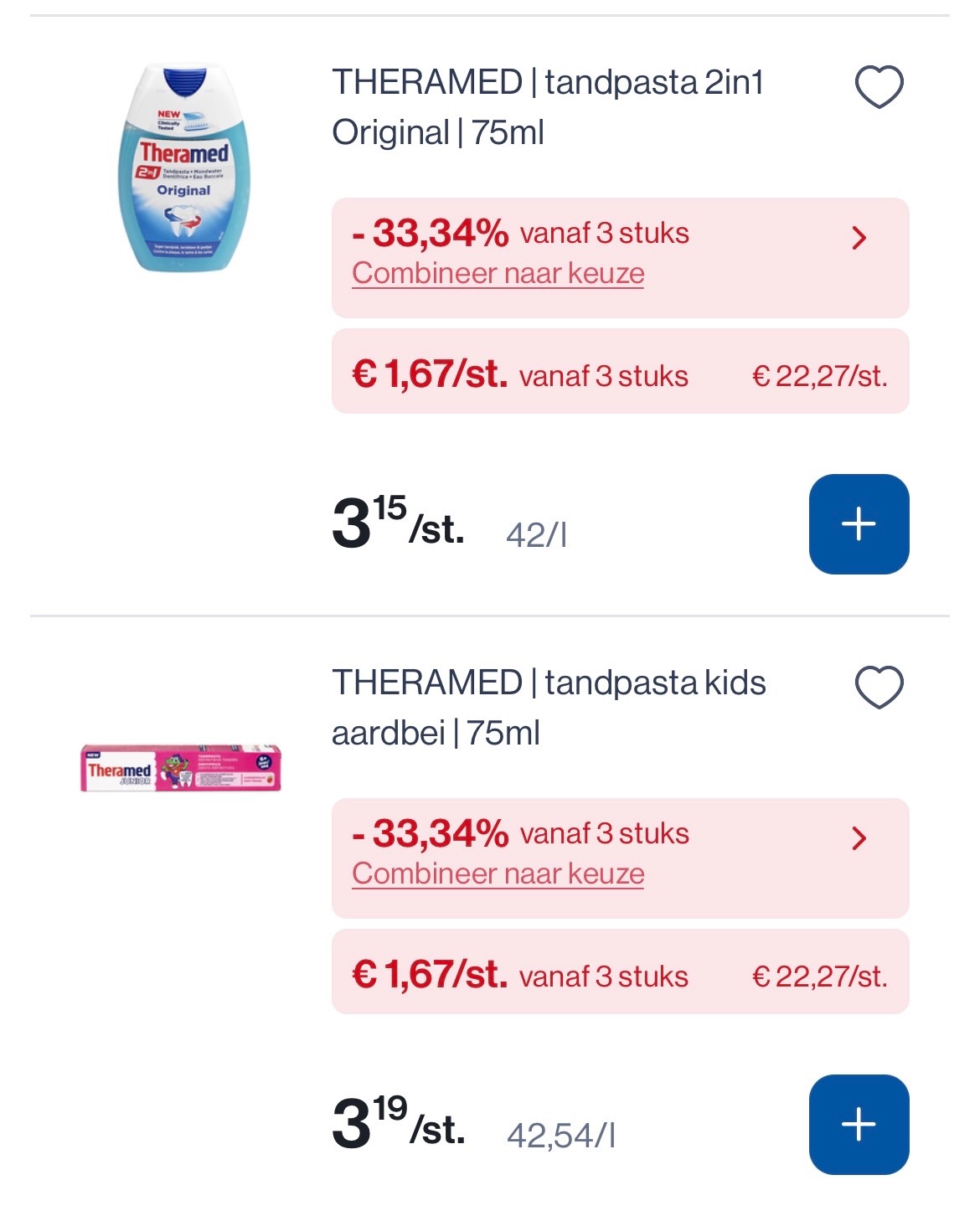Click the € 1,67/st. promo price of Original

pos(430,374)
